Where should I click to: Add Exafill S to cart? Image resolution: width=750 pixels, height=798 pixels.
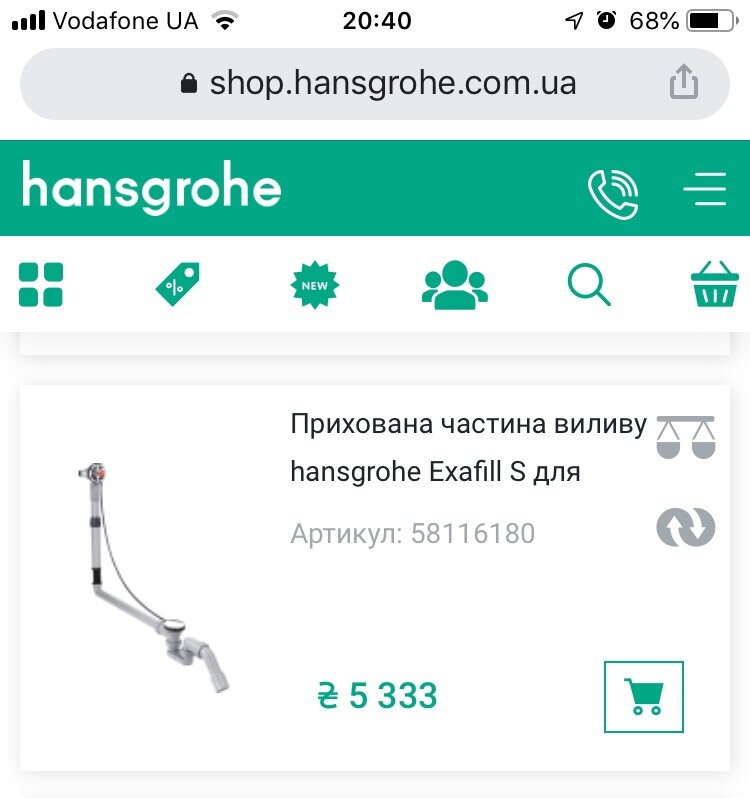pos(644,696)
